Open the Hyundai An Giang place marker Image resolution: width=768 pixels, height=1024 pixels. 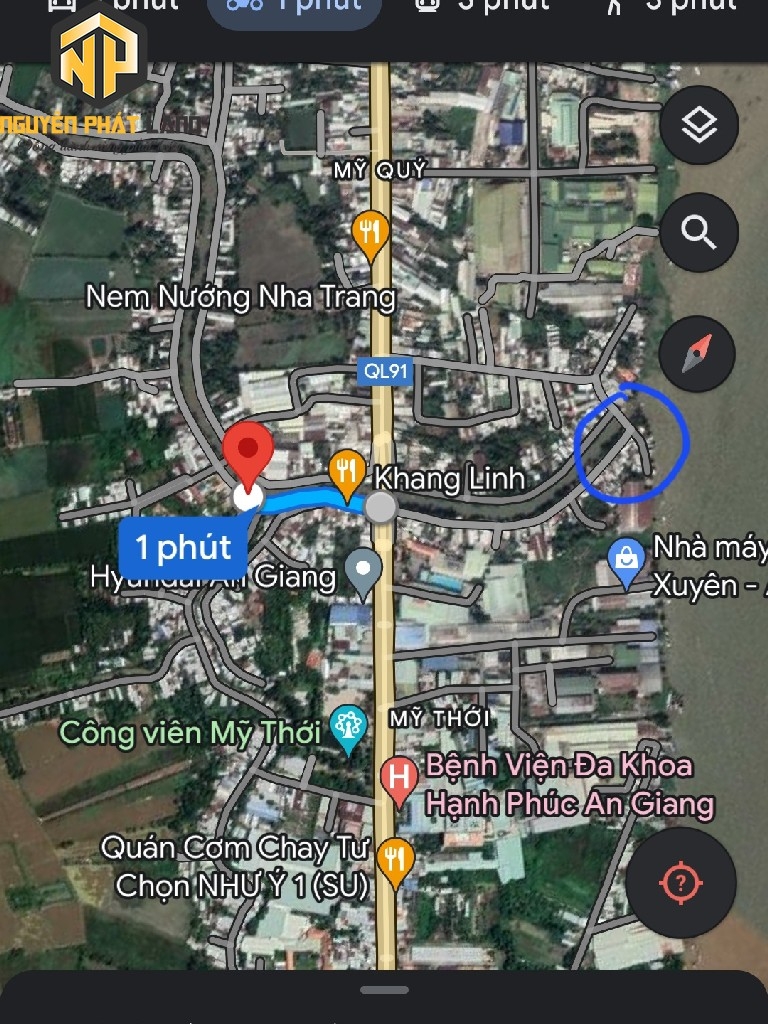tap(362, 571)
